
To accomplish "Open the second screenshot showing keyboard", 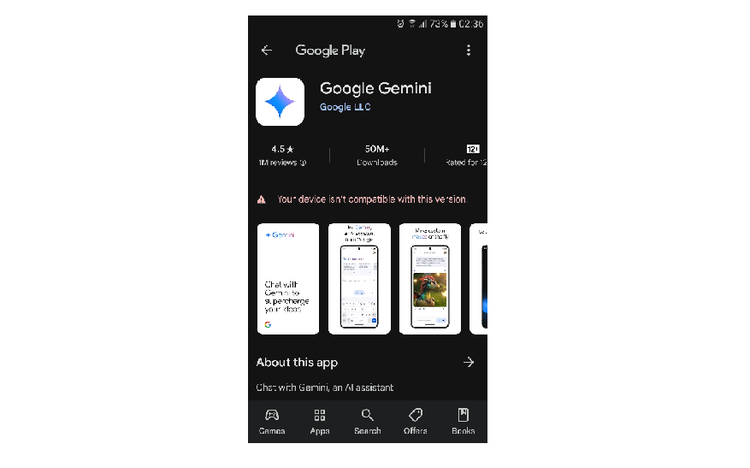I will click(x=359, y=278).
